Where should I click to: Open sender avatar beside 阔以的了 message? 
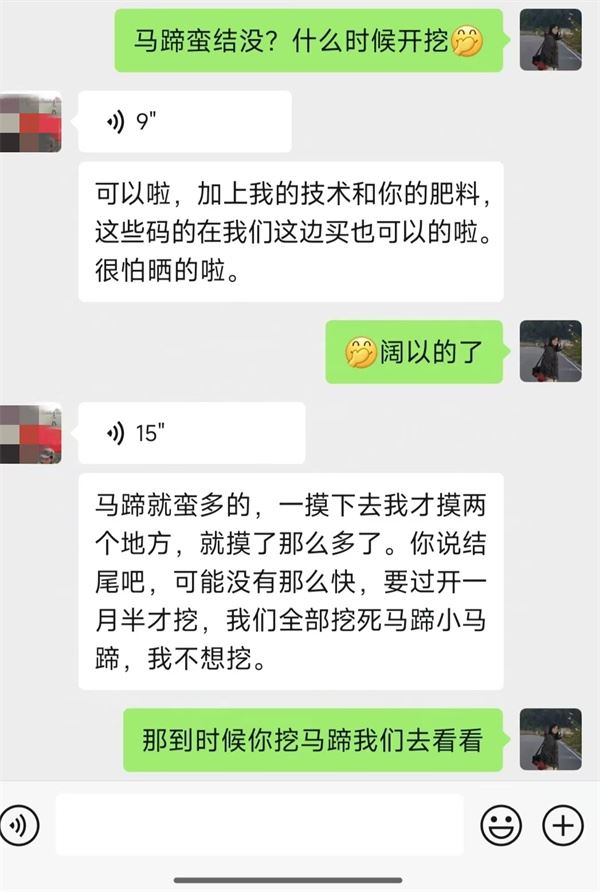click(x=550, y=351)
